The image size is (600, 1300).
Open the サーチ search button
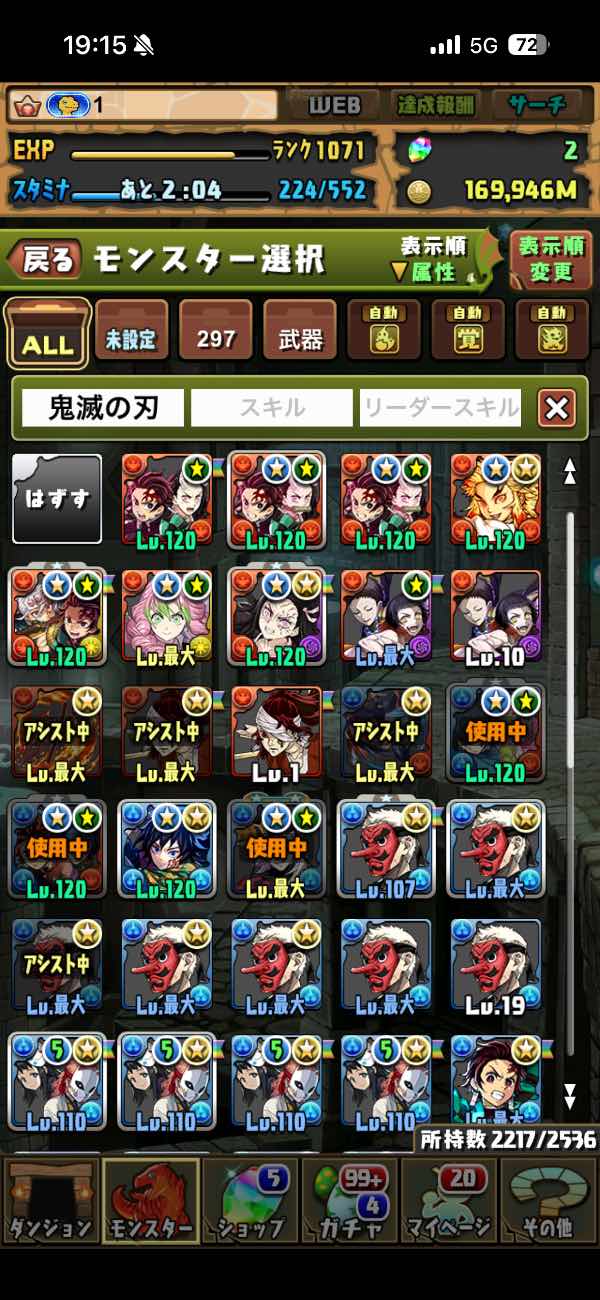point(537,105)
